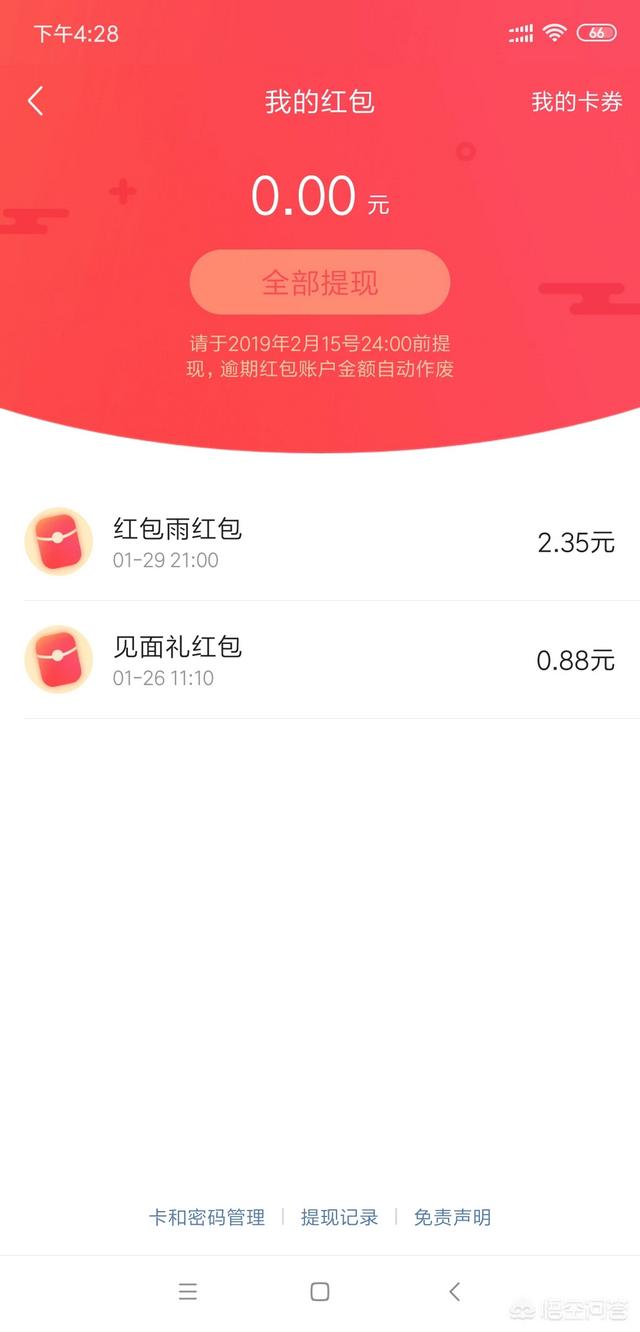Read the 免责声明
The image size is (640, 1332).
[453, 1217]
